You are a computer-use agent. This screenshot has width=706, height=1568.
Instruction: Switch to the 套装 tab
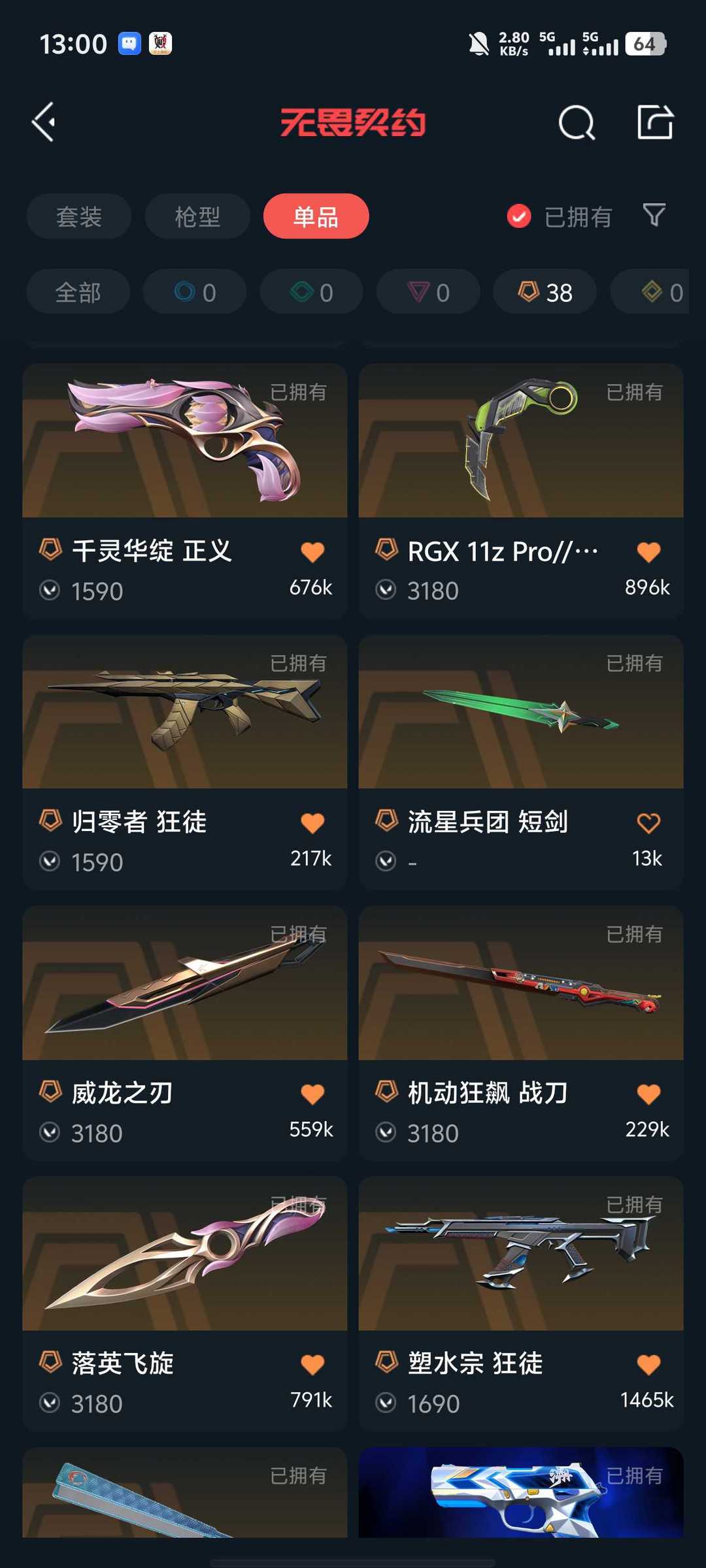79,216
